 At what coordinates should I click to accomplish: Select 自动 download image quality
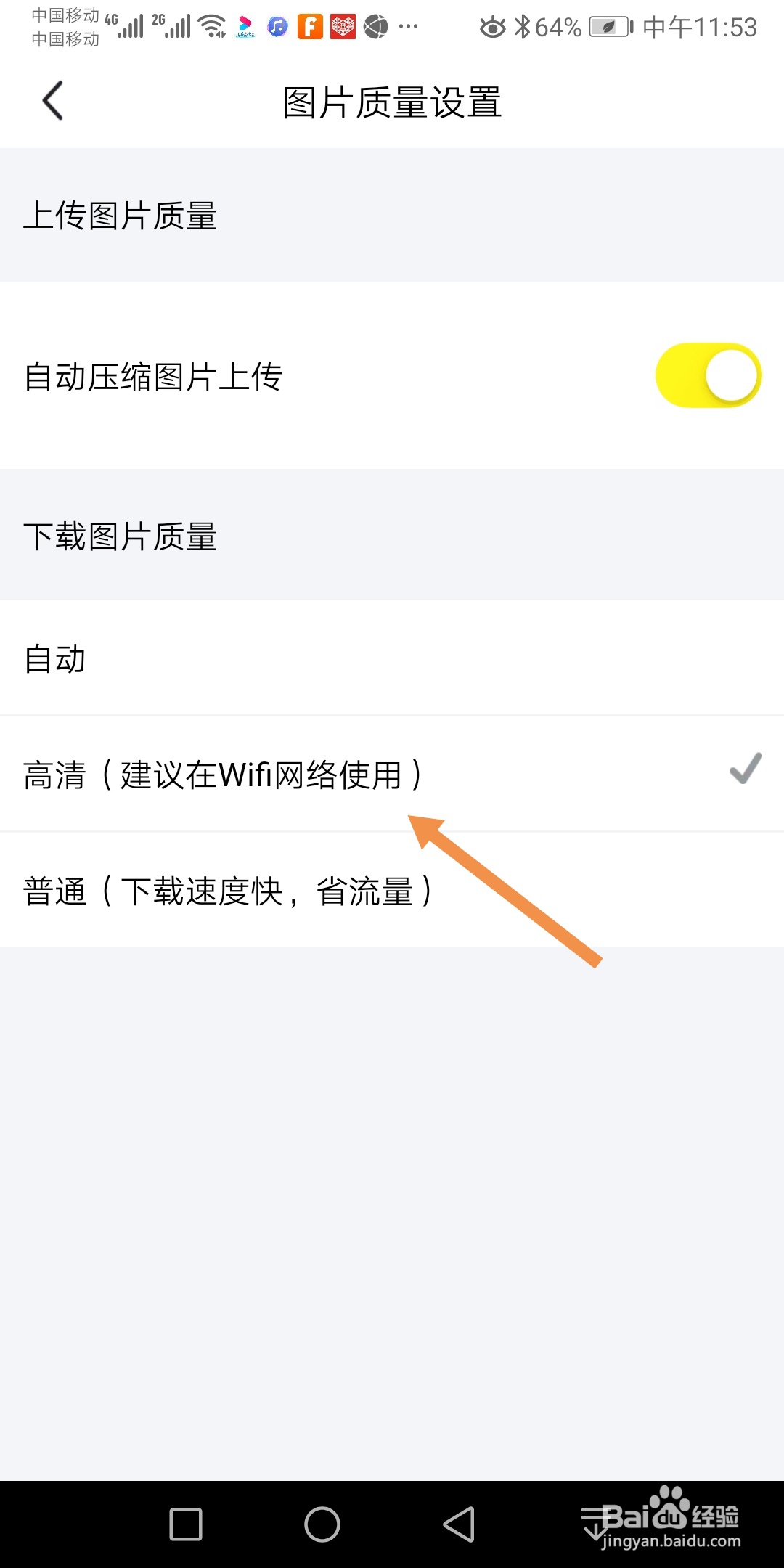tap(55, 659)
